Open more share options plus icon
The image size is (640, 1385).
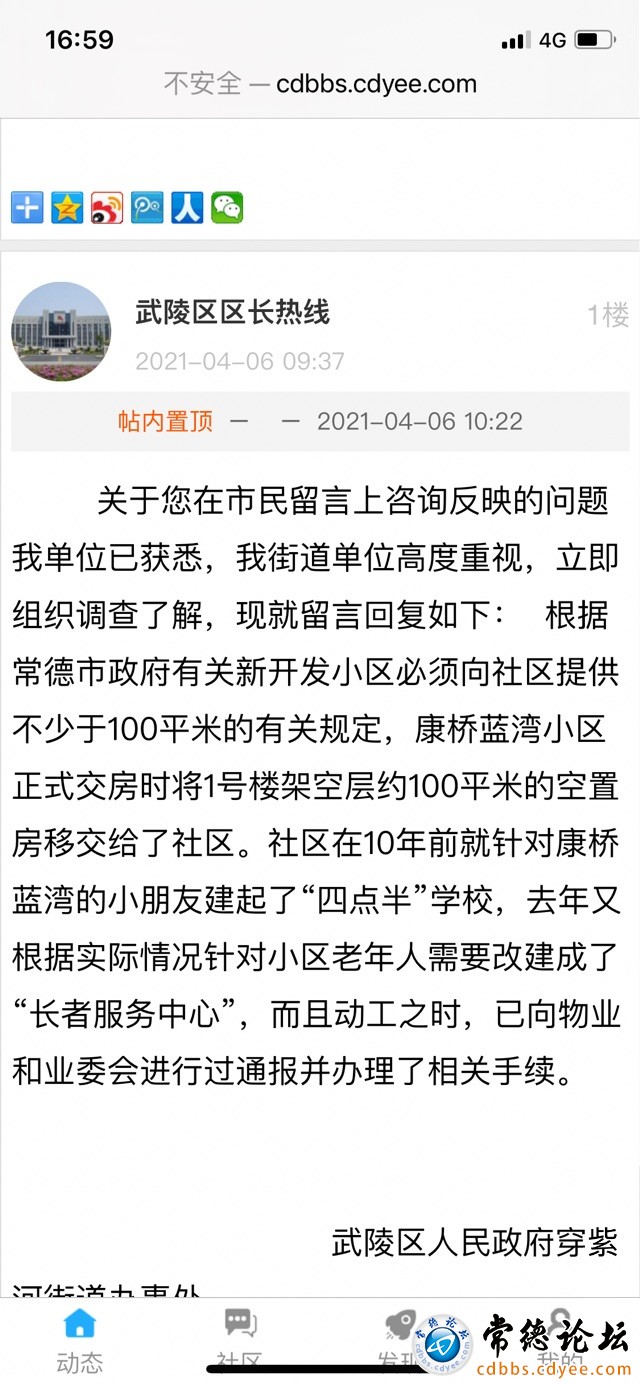27,207
